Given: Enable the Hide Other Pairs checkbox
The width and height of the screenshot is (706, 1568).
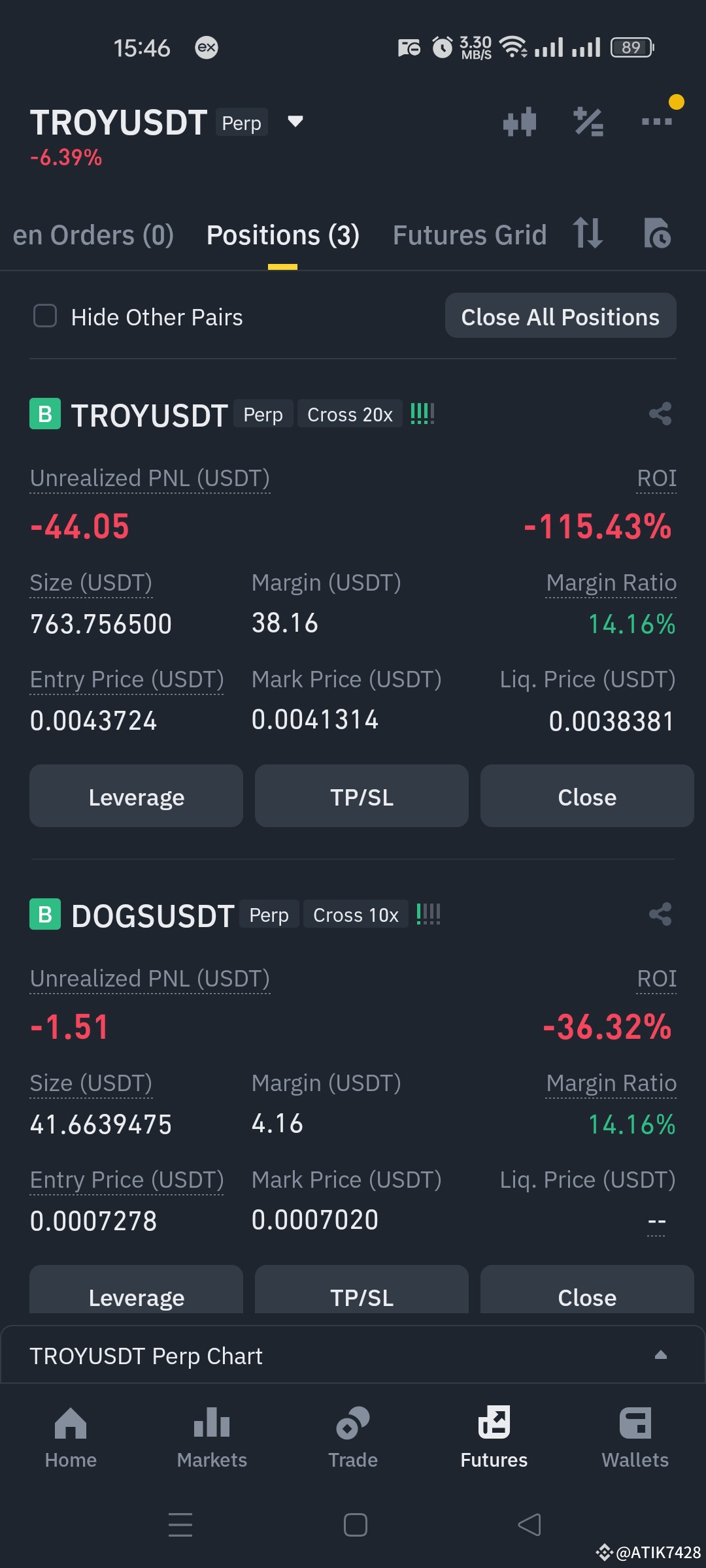Looking at the screenshot, I should click(44, 316).
